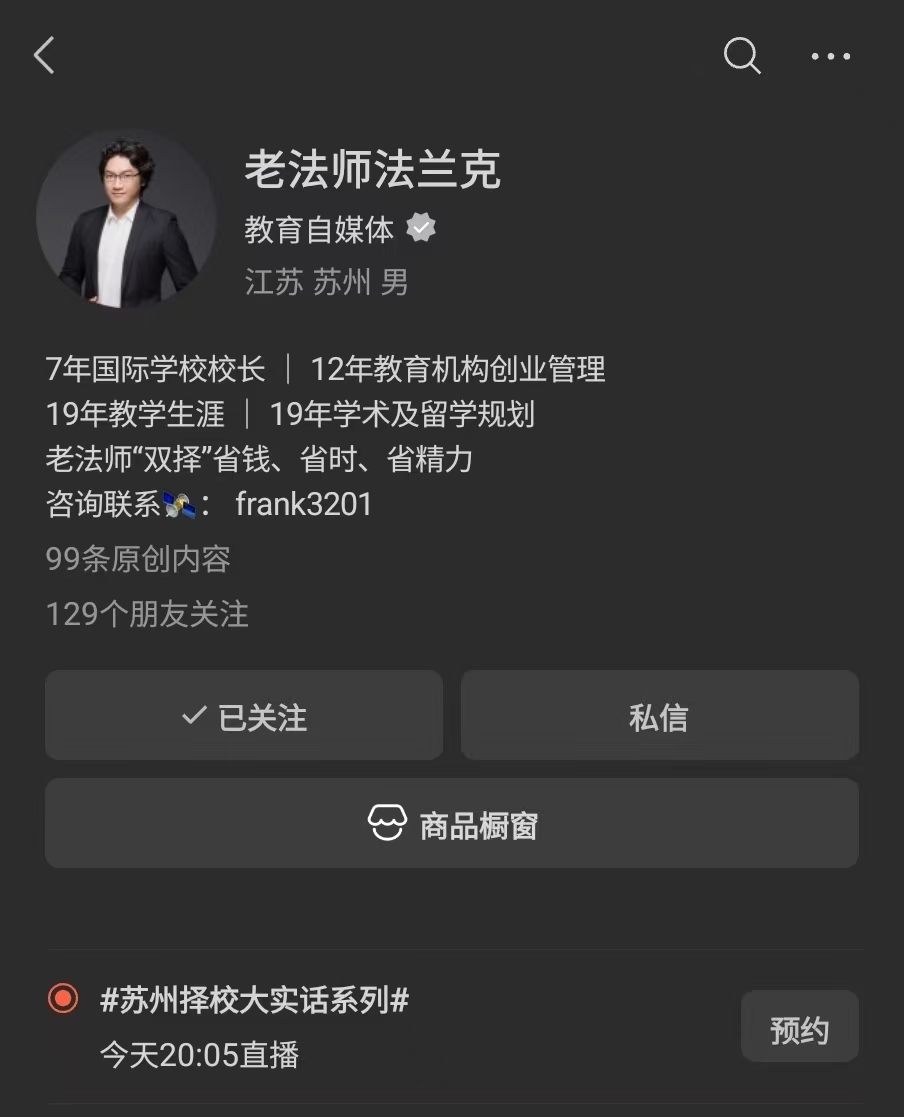
Task: Open the three-dot more options menu
Action: click(830, 58)
